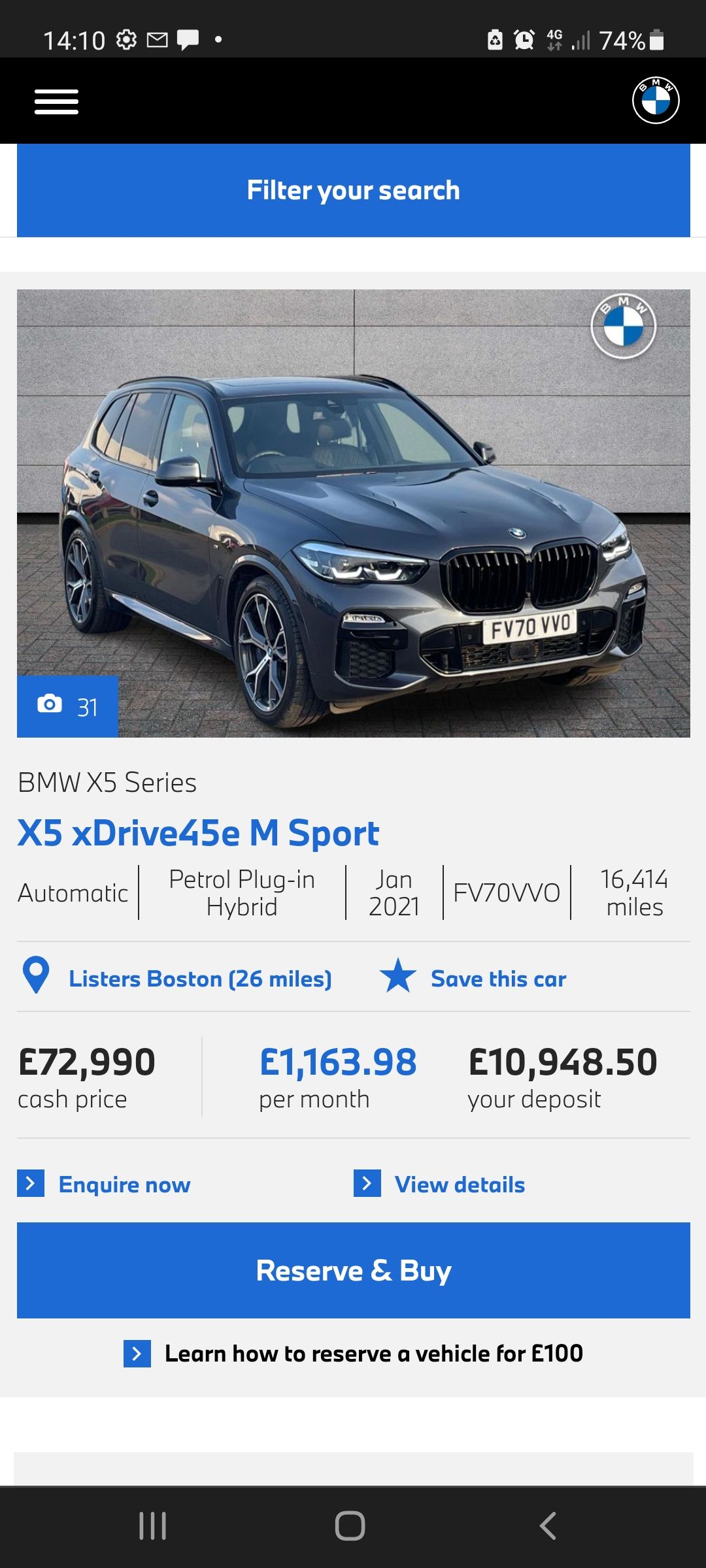The image size is (706, 1568).
Task: Go back using system navigation
Action: 548,1526
